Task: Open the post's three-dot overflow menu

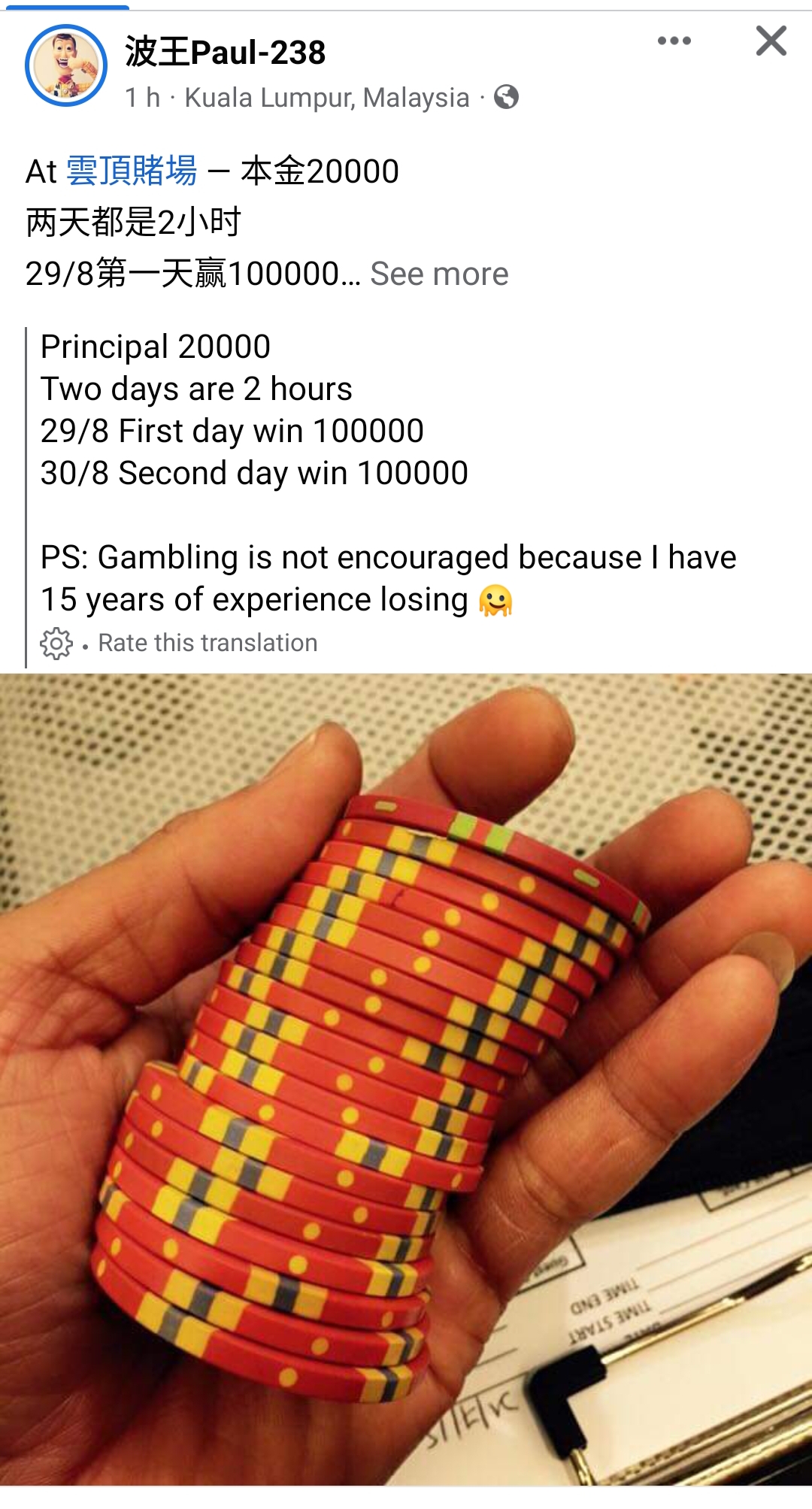Action: click(x=674, y=41)
